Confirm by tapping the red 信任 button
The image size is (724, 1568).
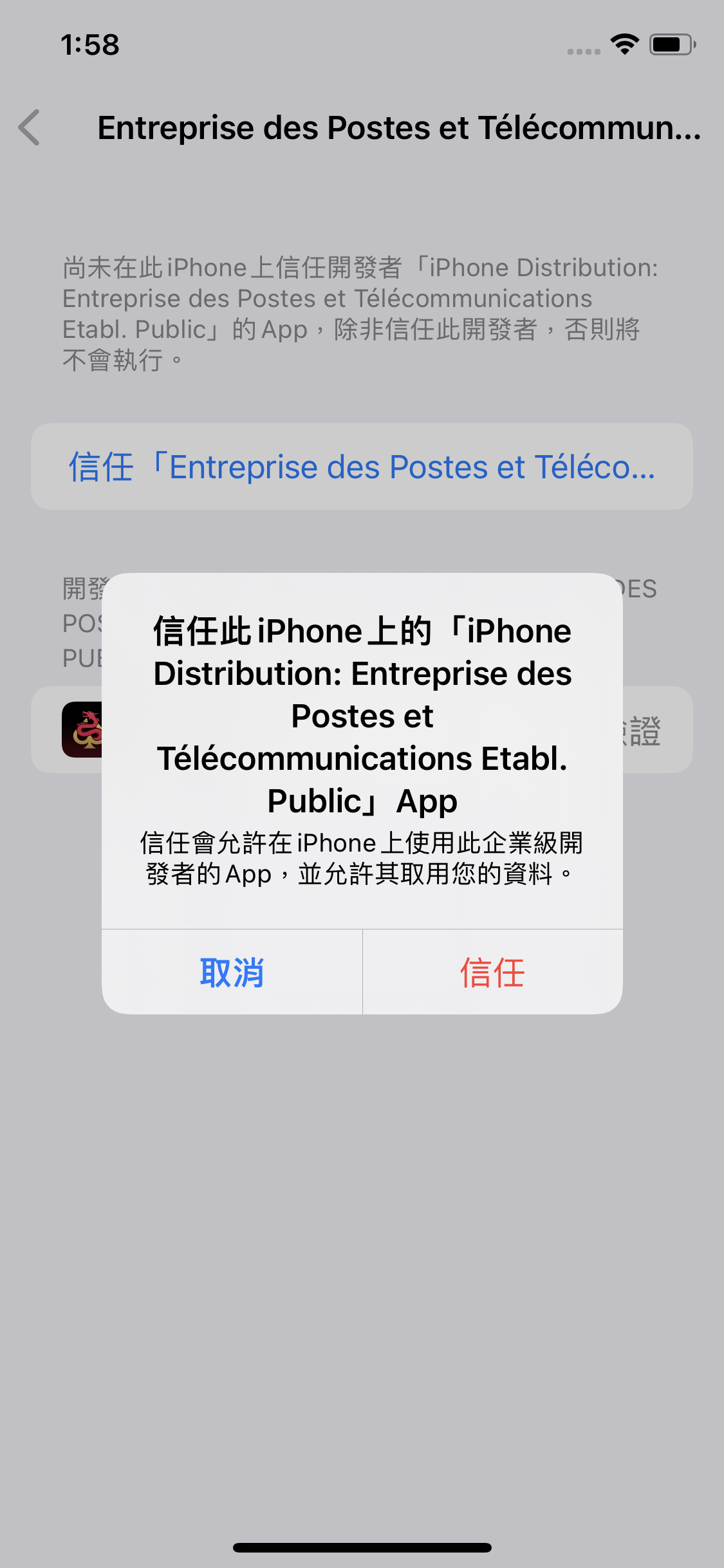point(493,972)
